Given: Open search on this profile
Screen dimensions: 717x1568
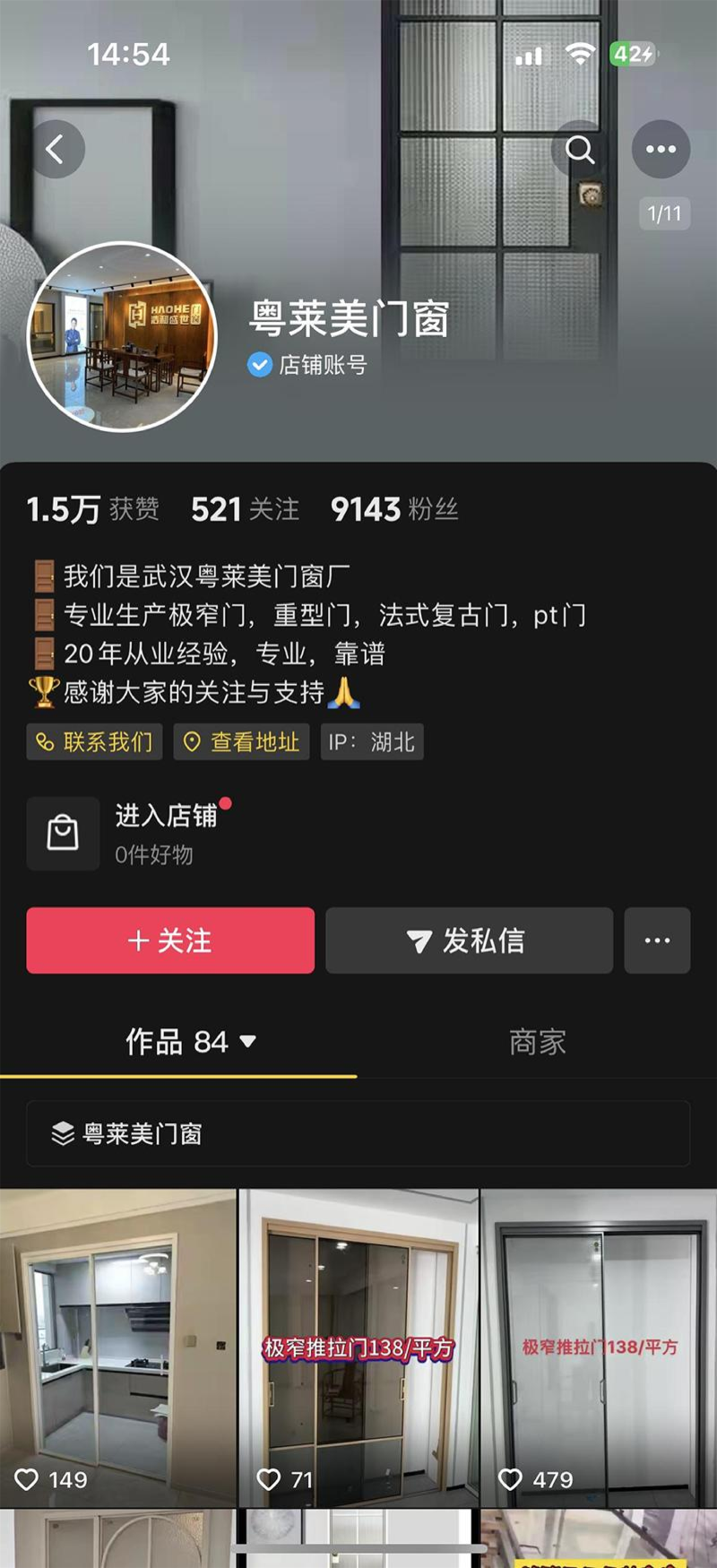Looking at the screenshot, I should (x=580, y=149).
